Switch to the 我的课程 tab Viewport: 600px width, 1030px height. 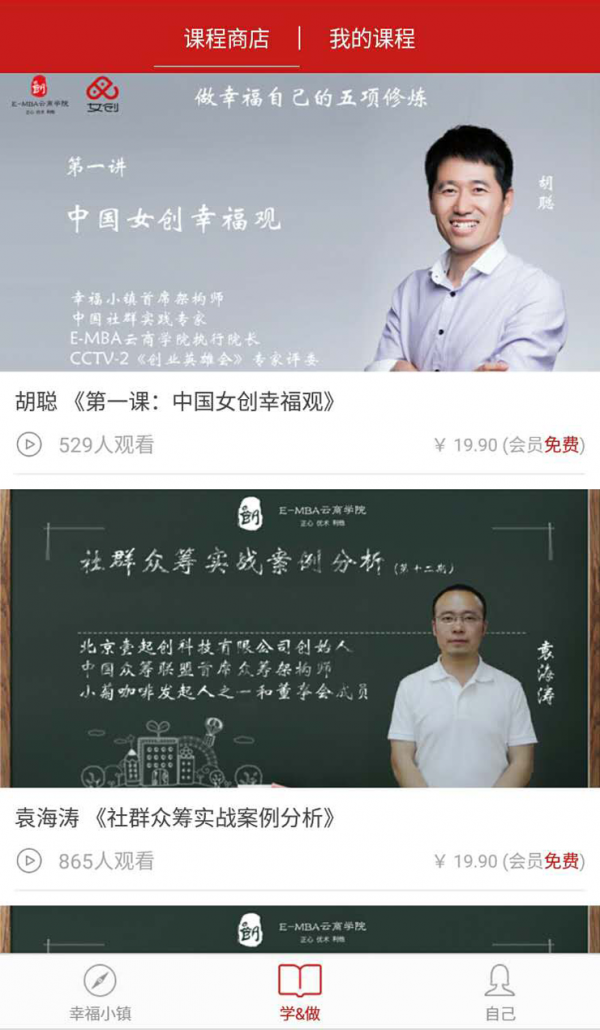[x=372, y=39]
